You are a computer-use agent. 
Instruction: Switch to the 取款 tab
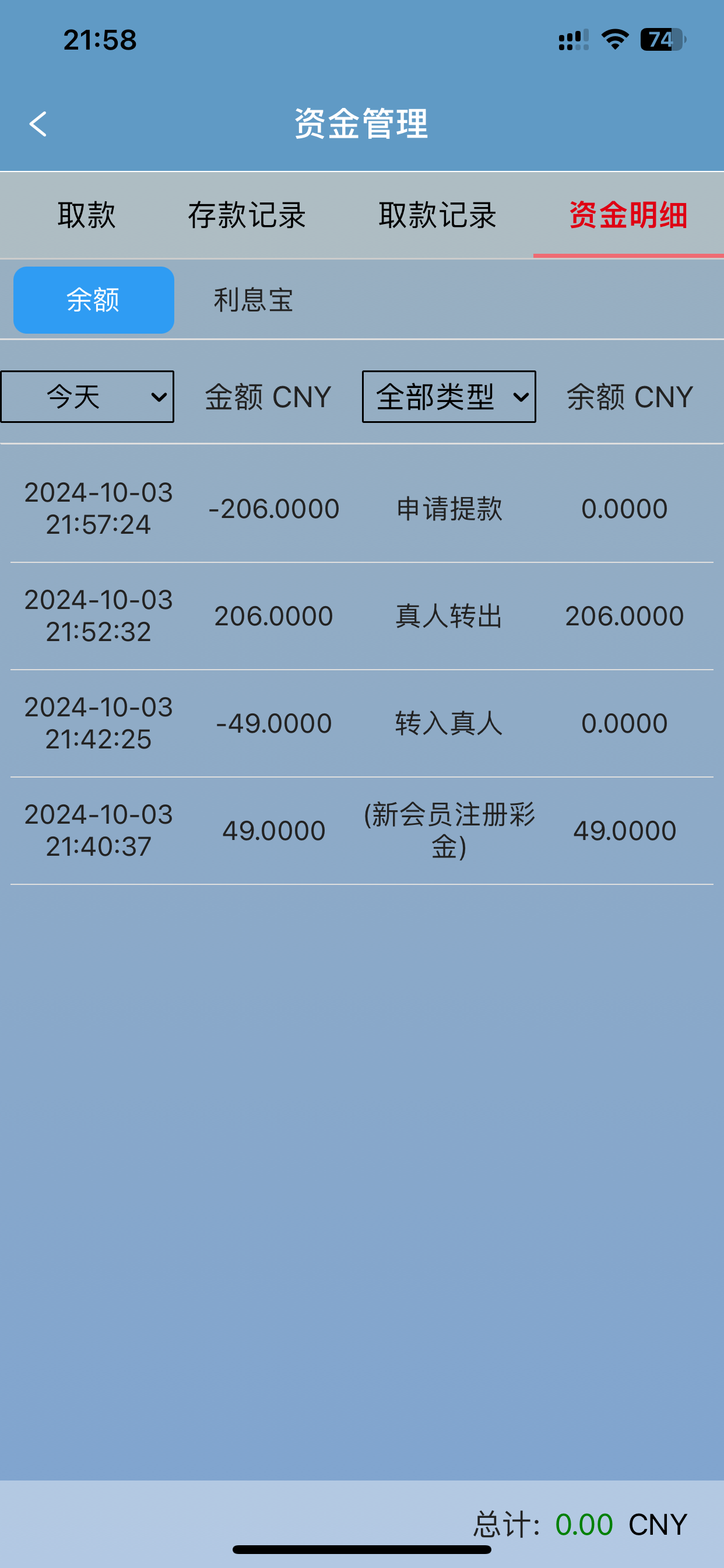[86, 215]
